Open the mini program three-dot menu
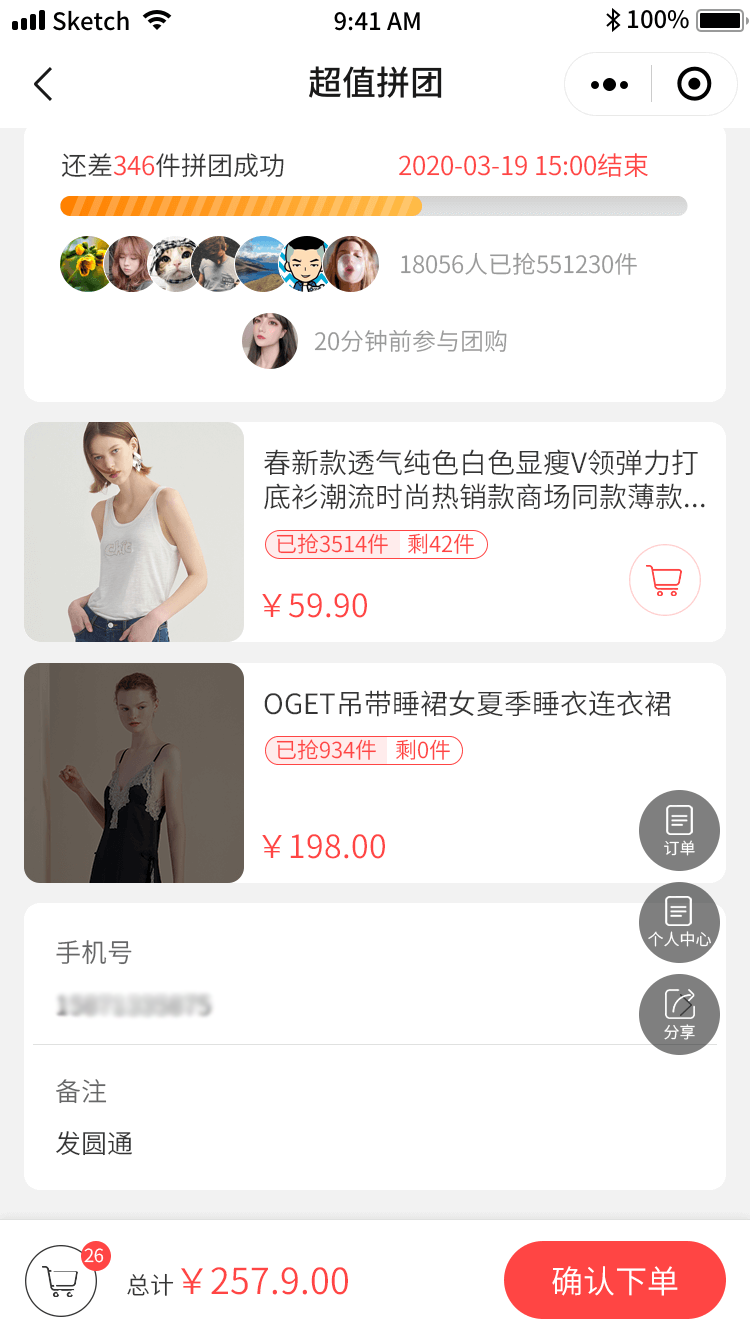Viewport: 750px width, 1337px height. [609, 84]
